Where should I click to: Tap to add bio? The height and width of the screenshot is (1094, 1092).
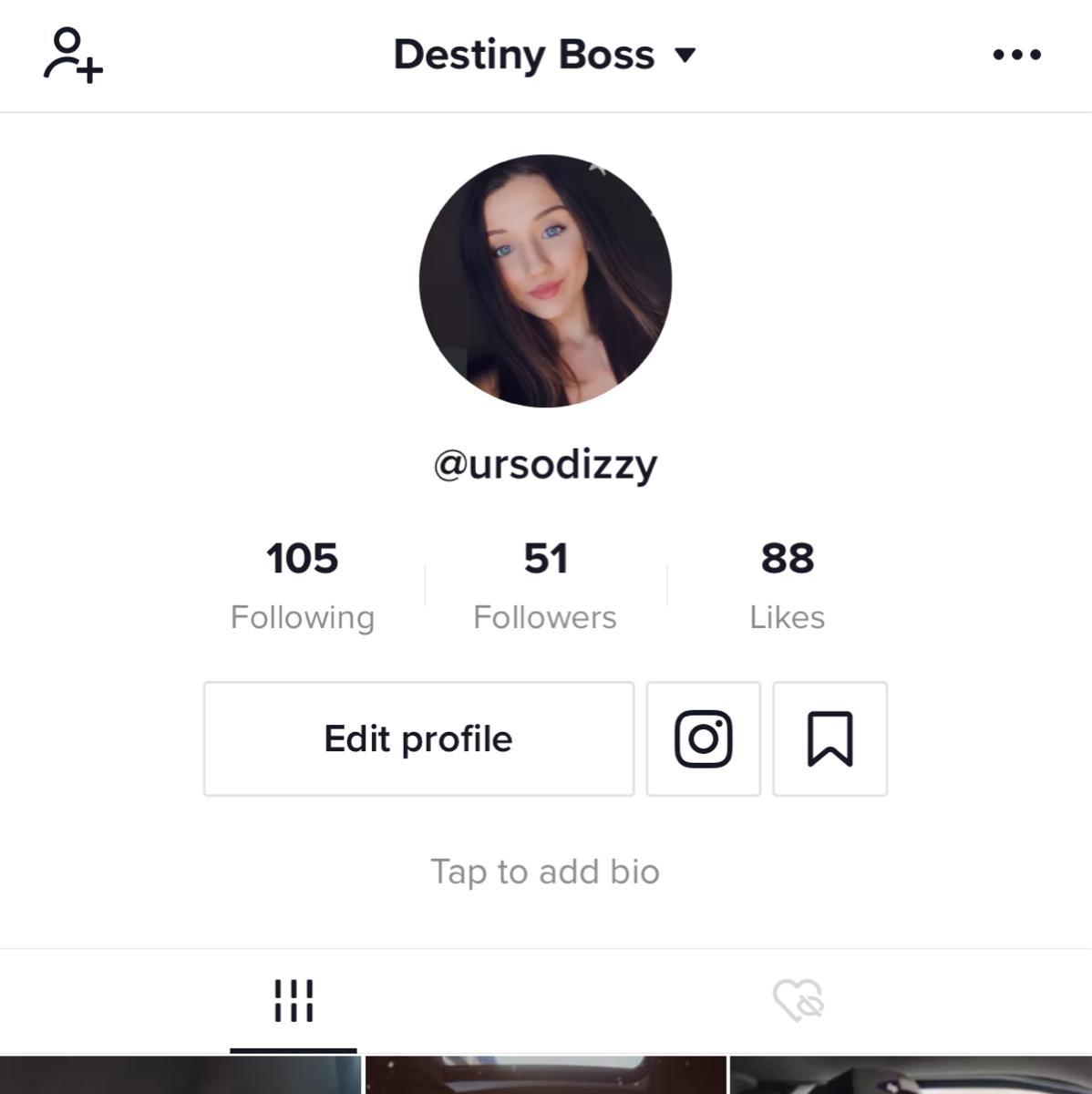[x=545, y=872]
